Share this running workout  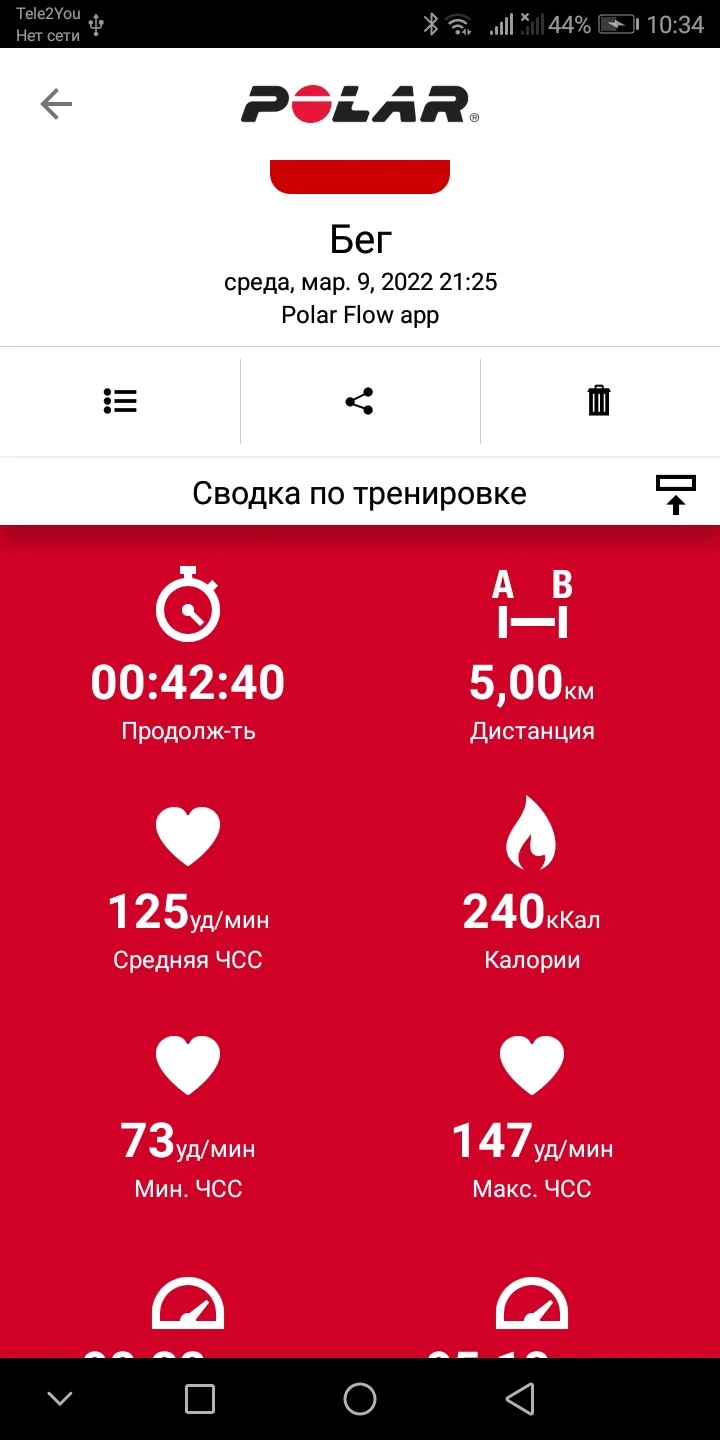point(359,401)
